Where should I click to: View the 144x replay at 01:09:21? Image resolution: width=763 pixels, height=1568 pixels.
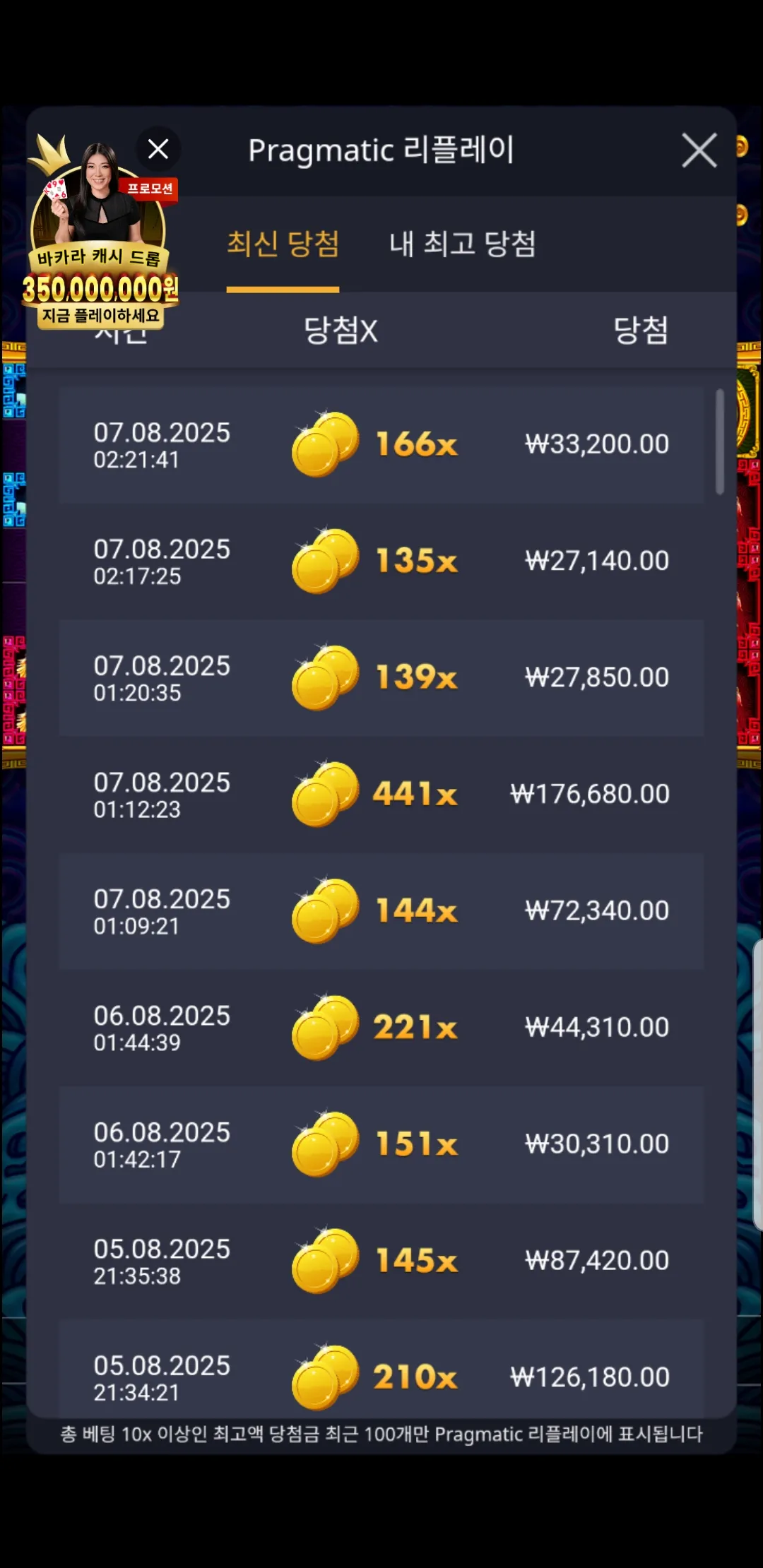pos(381,911)
